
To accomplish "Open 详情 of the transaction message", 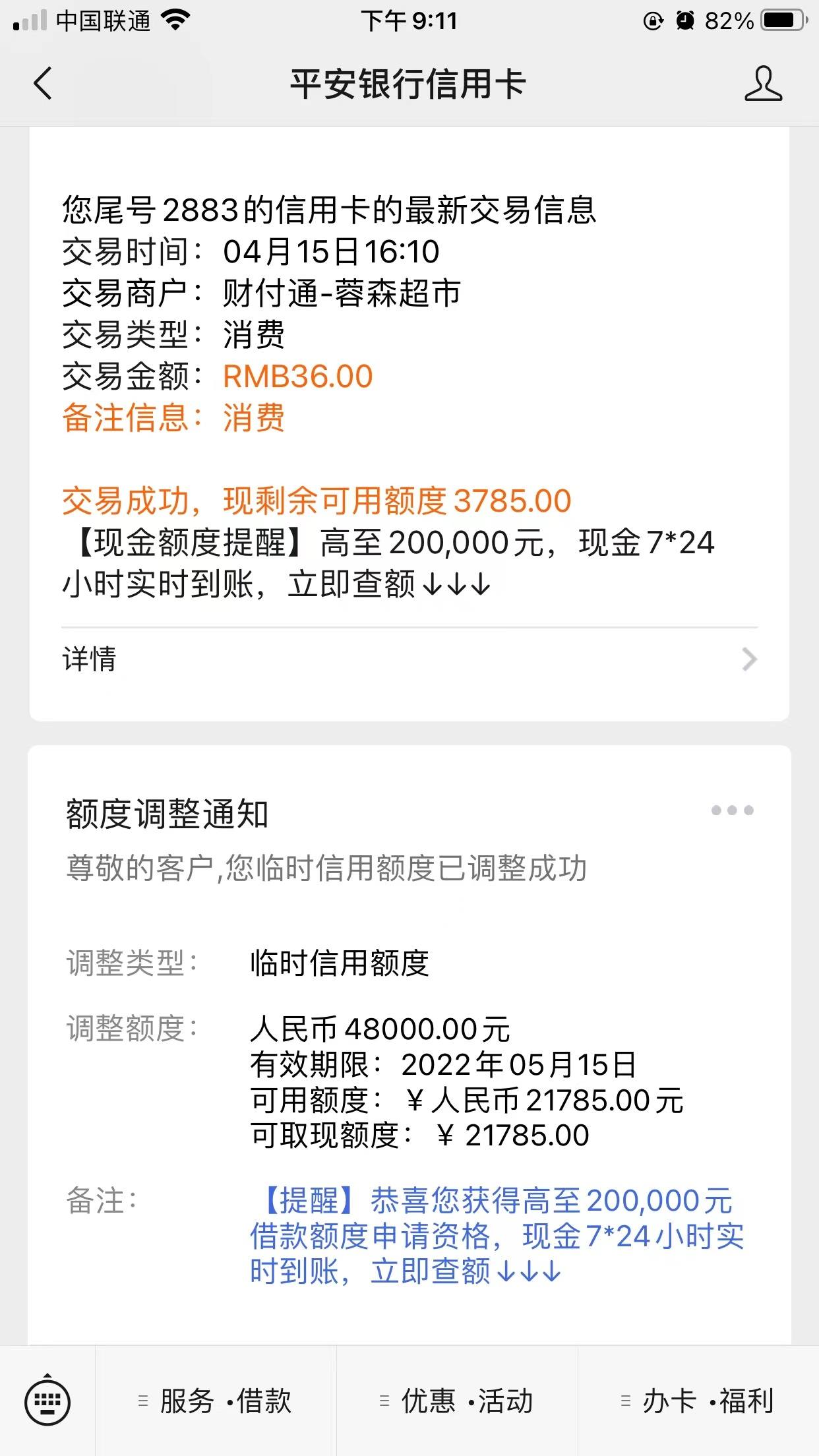I will point(409,659).
